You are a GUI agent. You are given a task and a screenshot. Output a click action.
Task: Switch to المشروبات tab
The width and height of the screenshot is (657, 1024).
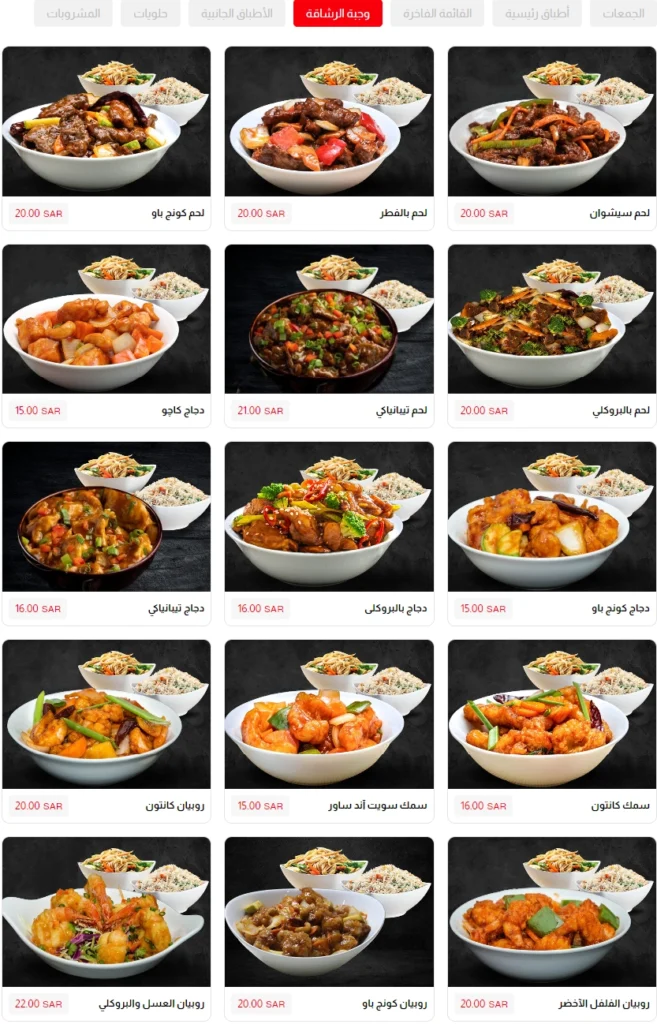pyautogui.click(x=73, y=14)
